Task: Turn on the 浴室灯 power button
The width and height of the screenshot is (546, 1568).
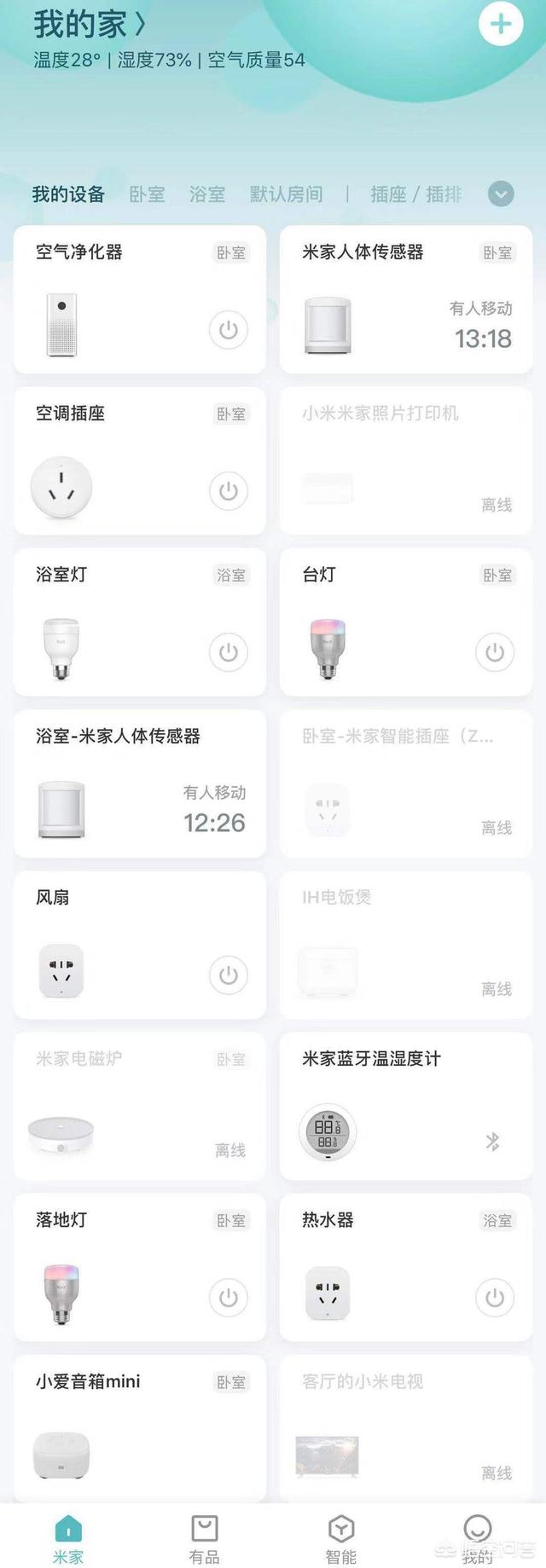Action: coord(228,652)
